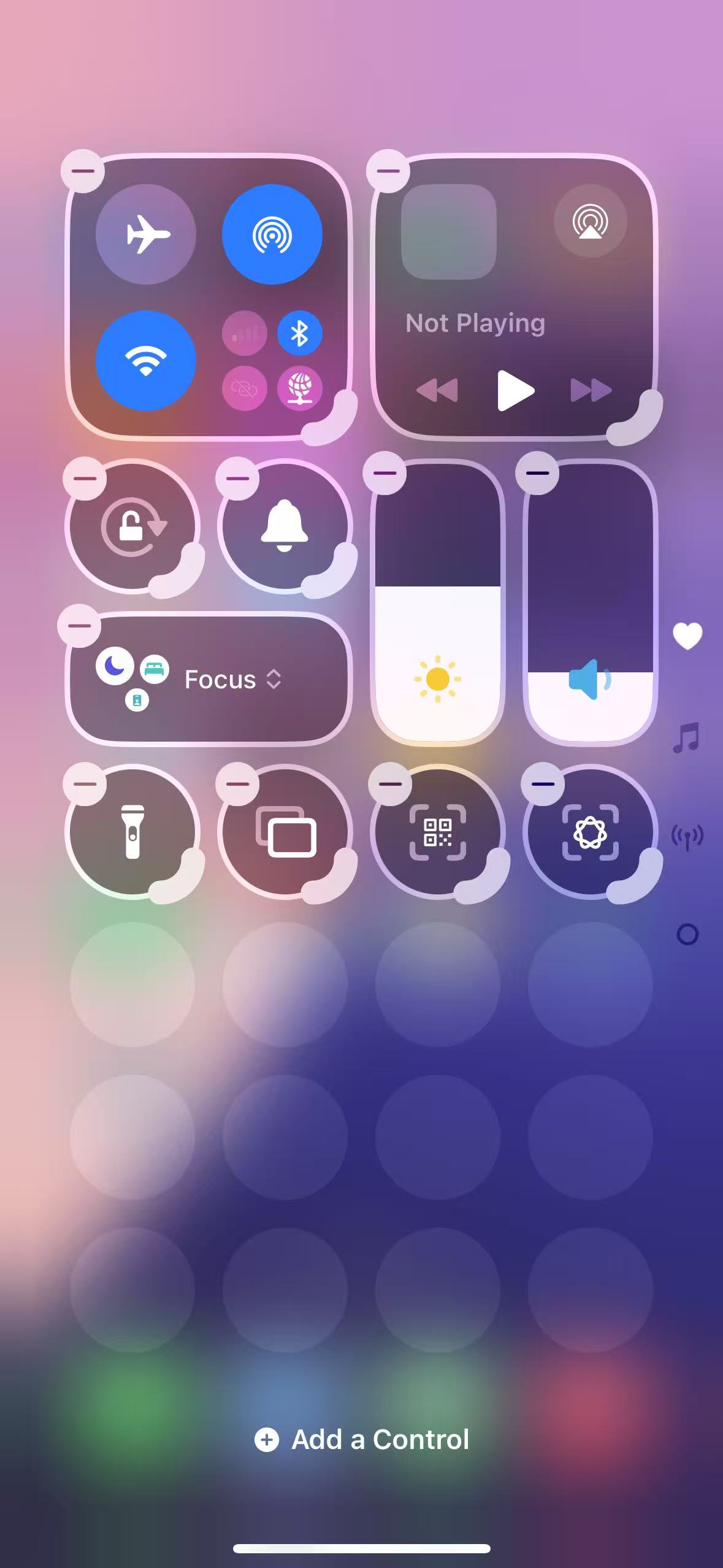Remove the QR code scanner control
The image size is (723, 1568).
point(390,784)
